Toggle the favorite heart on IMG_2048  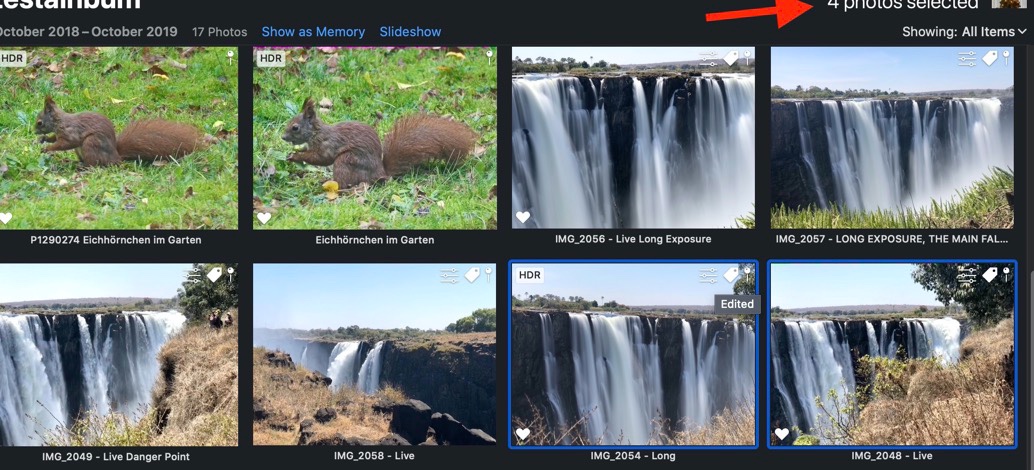tap(781, 433)
